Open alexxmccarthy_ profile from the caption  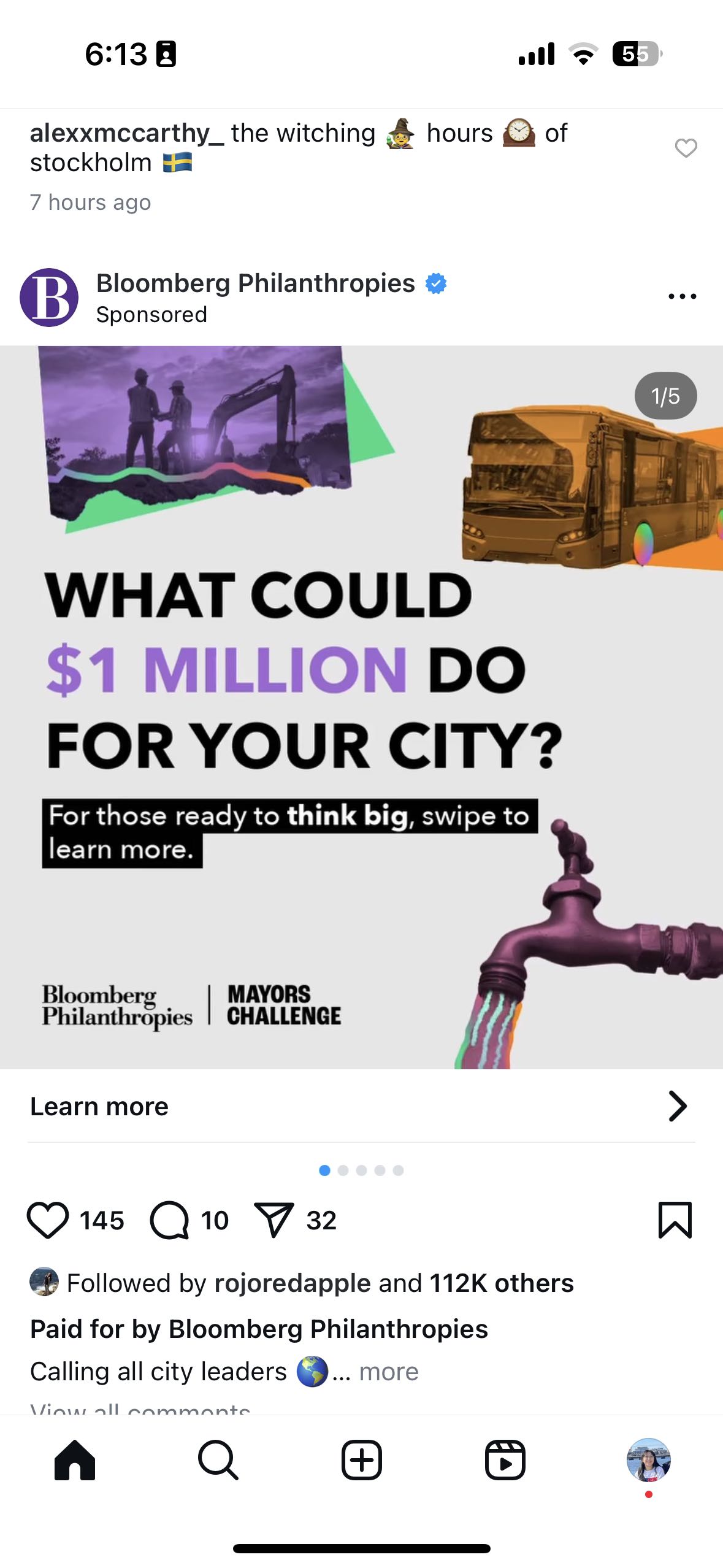tap(126, 133)
